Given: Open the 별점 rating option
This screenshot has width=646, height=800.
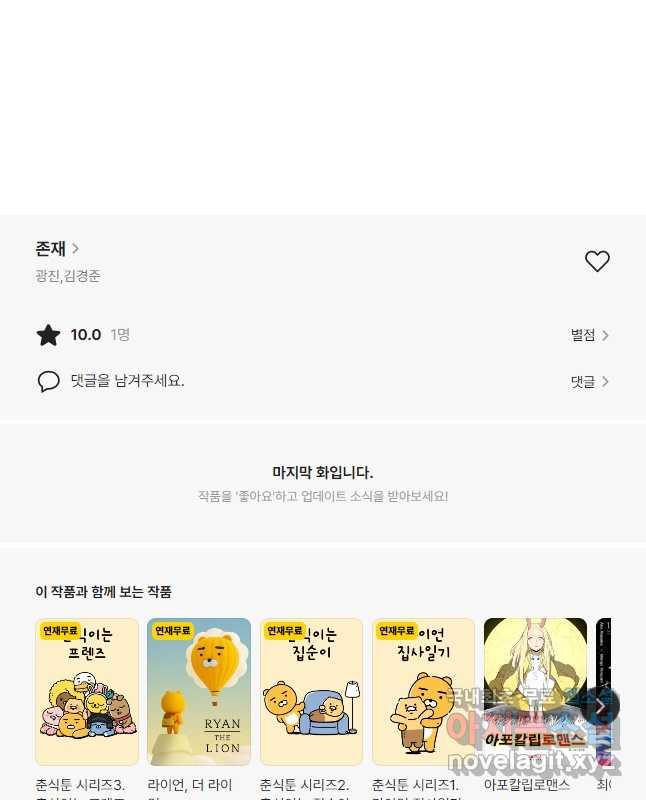Looking at the screenshot, I should (589, 335).
